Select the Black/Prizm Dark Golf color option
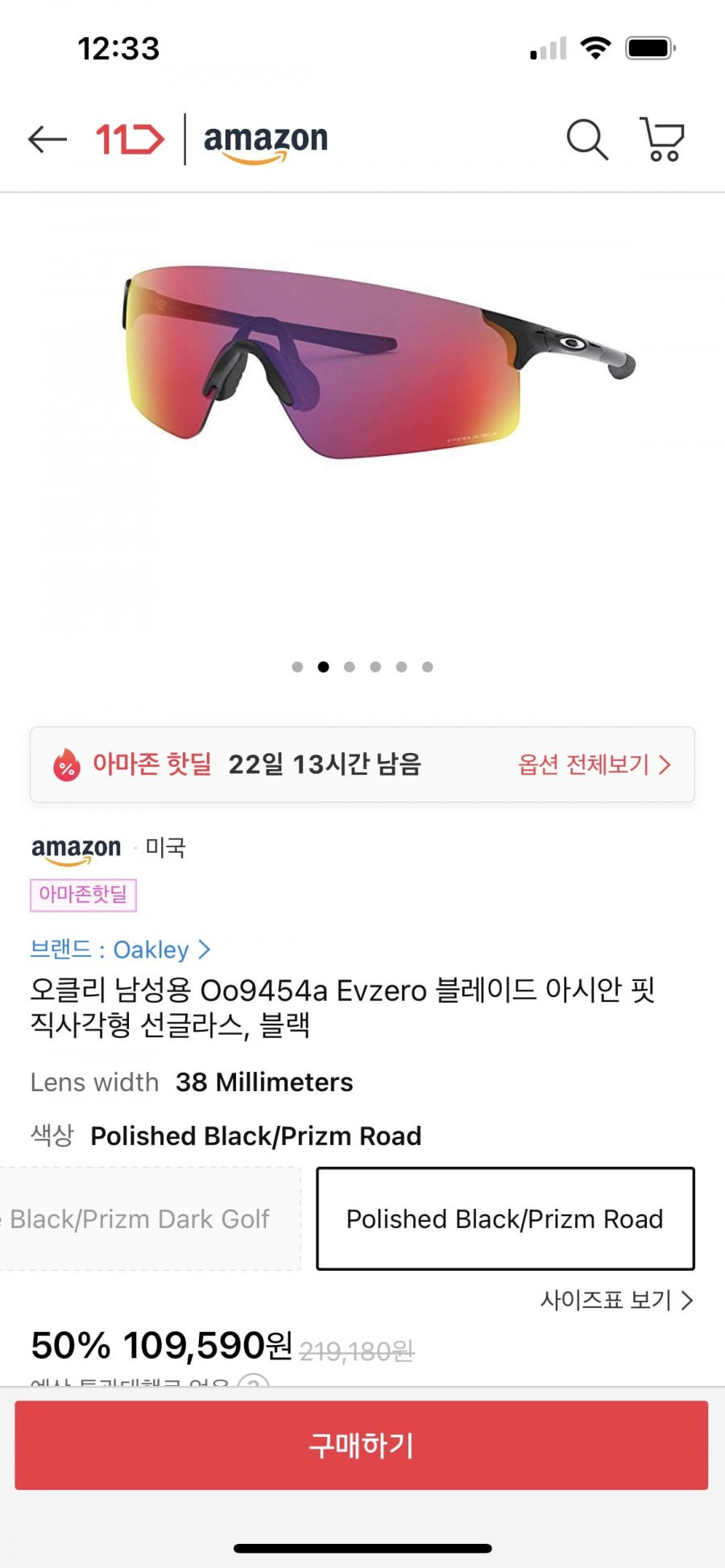The image size is (725, 1568). [150, 1218]
